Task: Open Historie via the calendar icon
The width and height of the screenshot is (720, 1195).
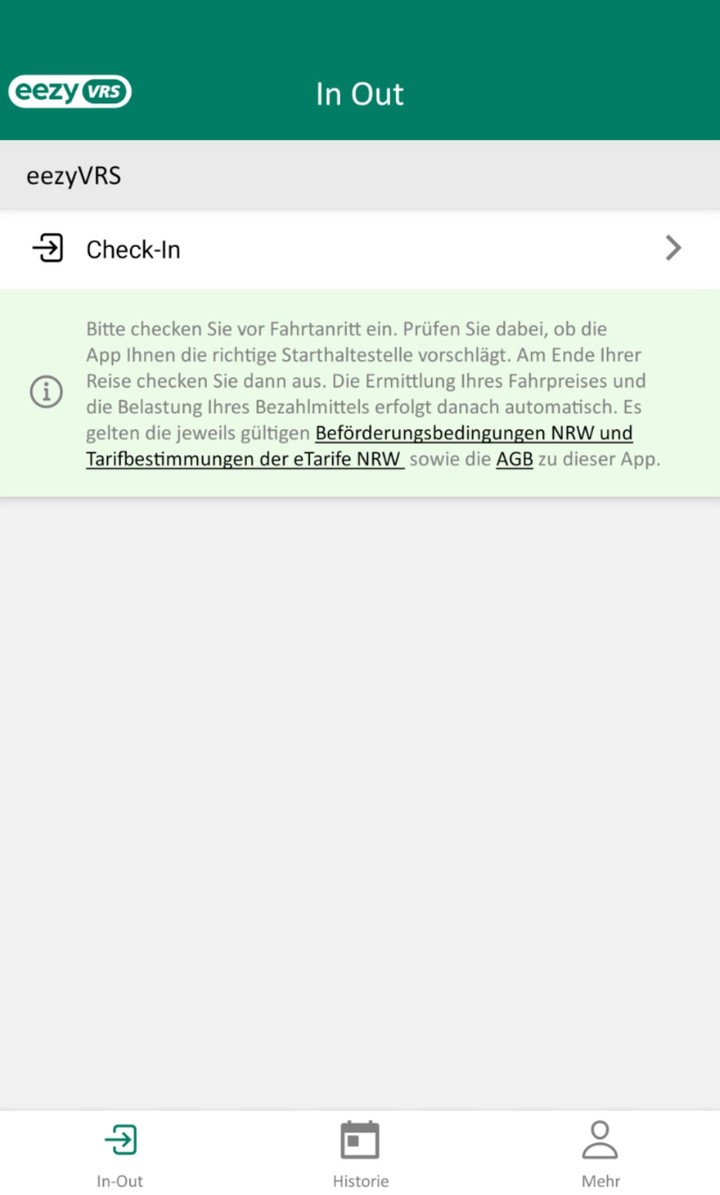Action: pyautogui.click(x=360, y=1139)
